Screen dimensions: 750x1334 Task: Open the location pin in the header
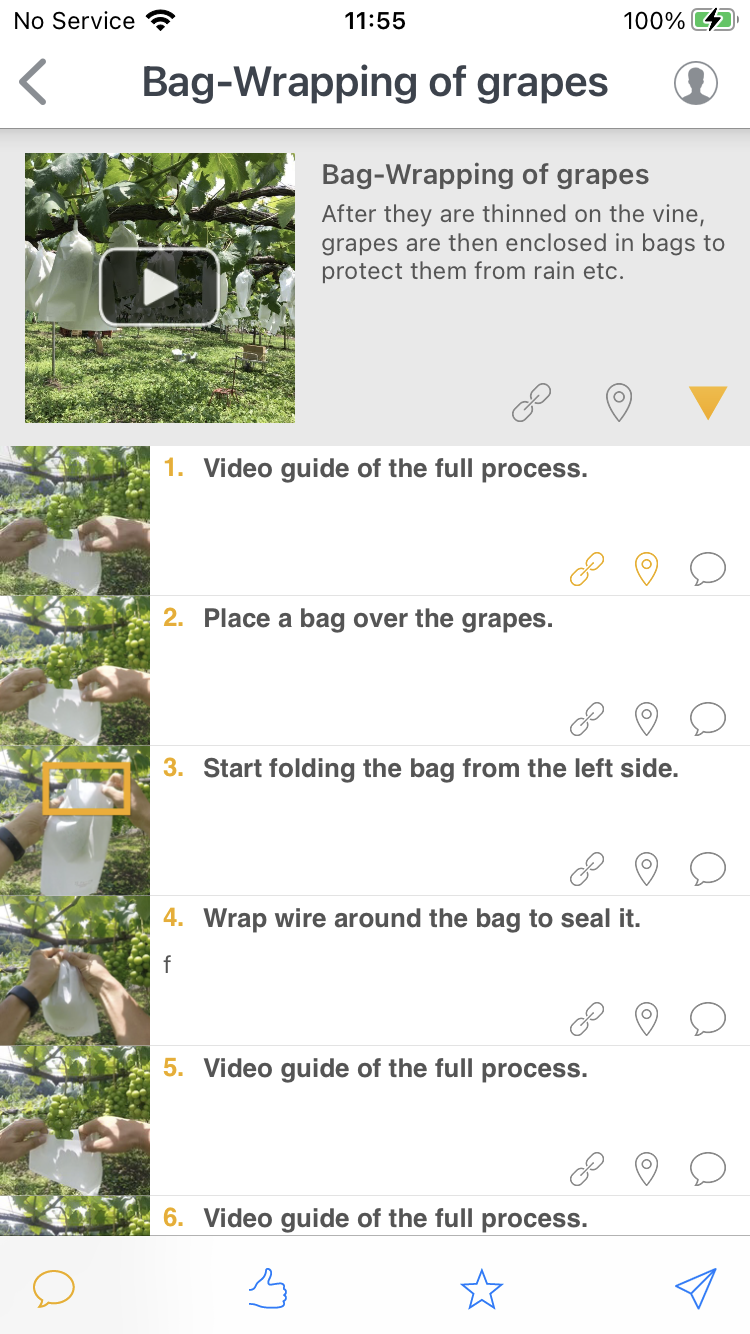tap(619, 402)
